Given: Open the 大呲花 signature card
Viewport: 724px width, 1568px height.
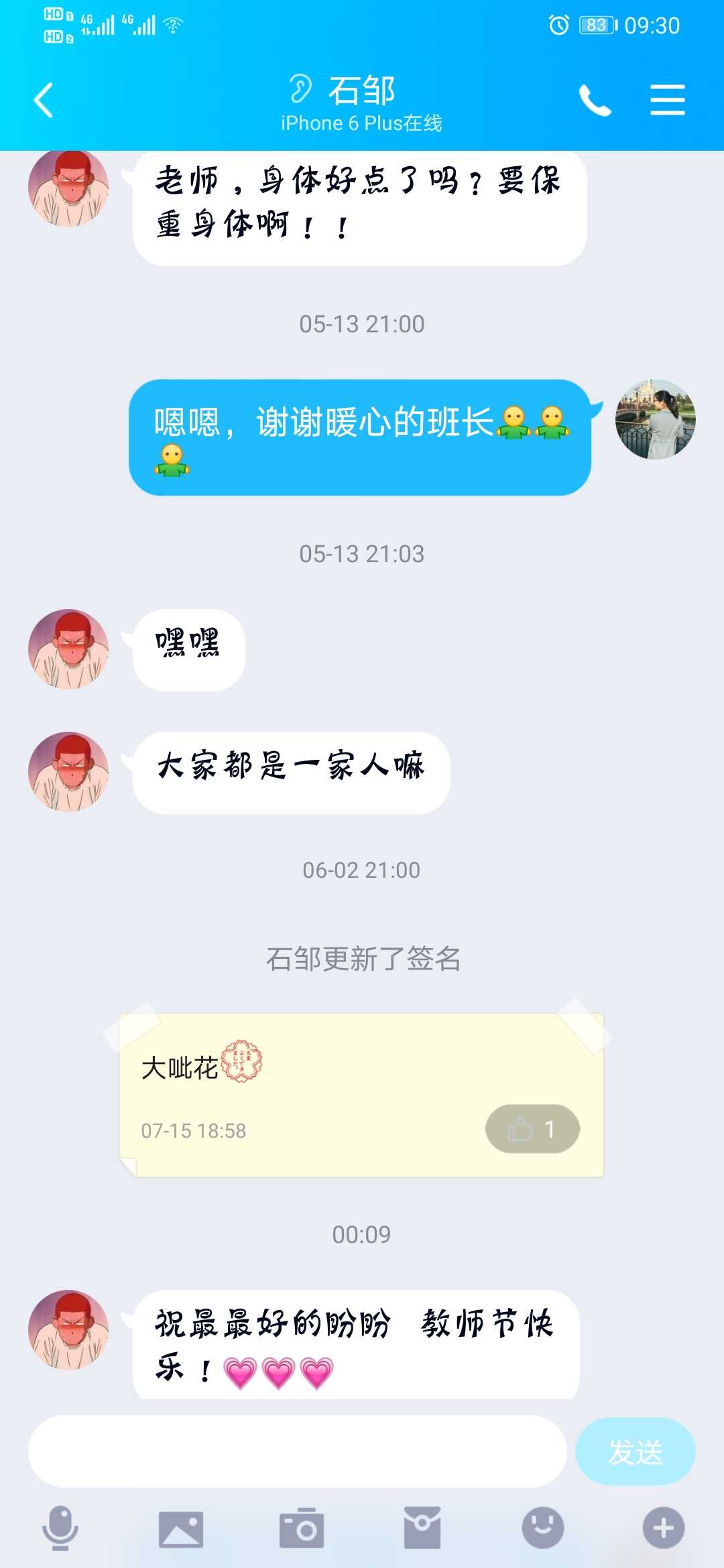Looking at the screenshot, I should [x=362, y=1095].
